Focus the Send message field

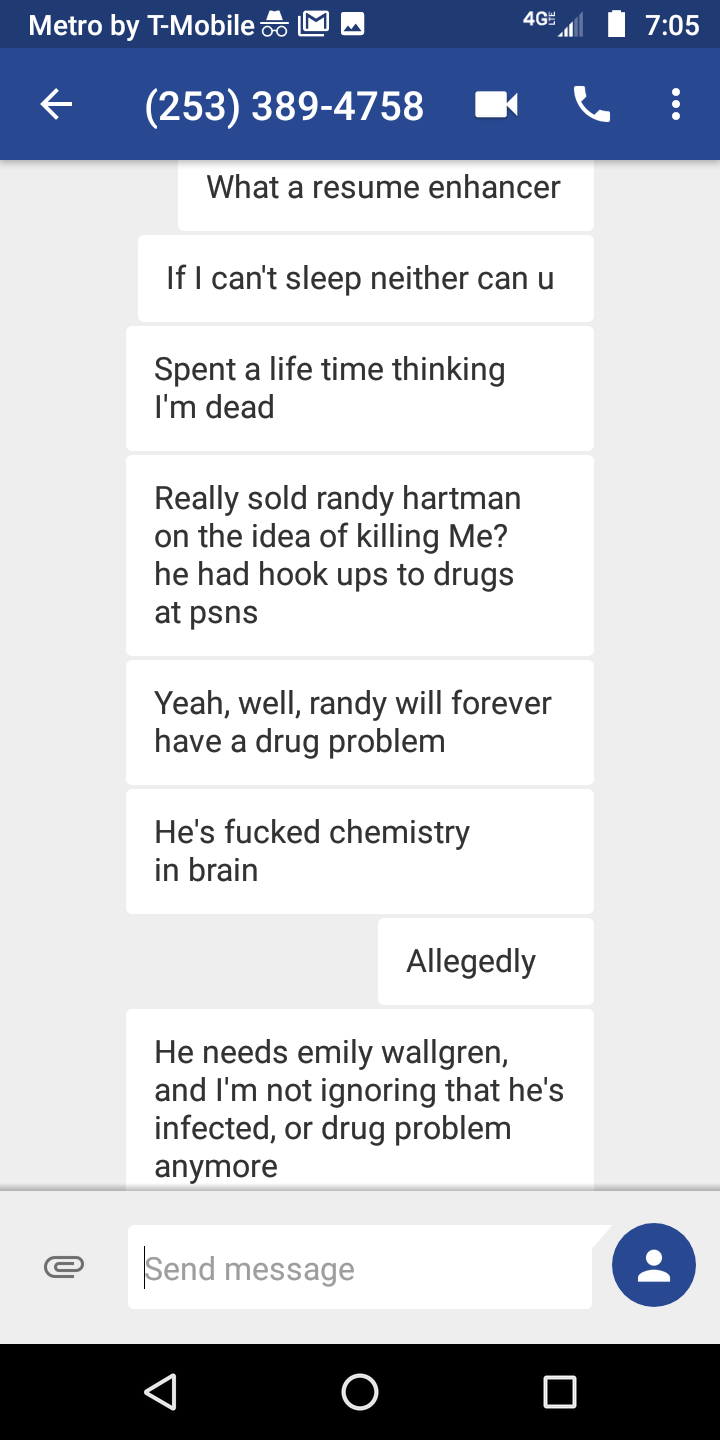(360, 1268)
